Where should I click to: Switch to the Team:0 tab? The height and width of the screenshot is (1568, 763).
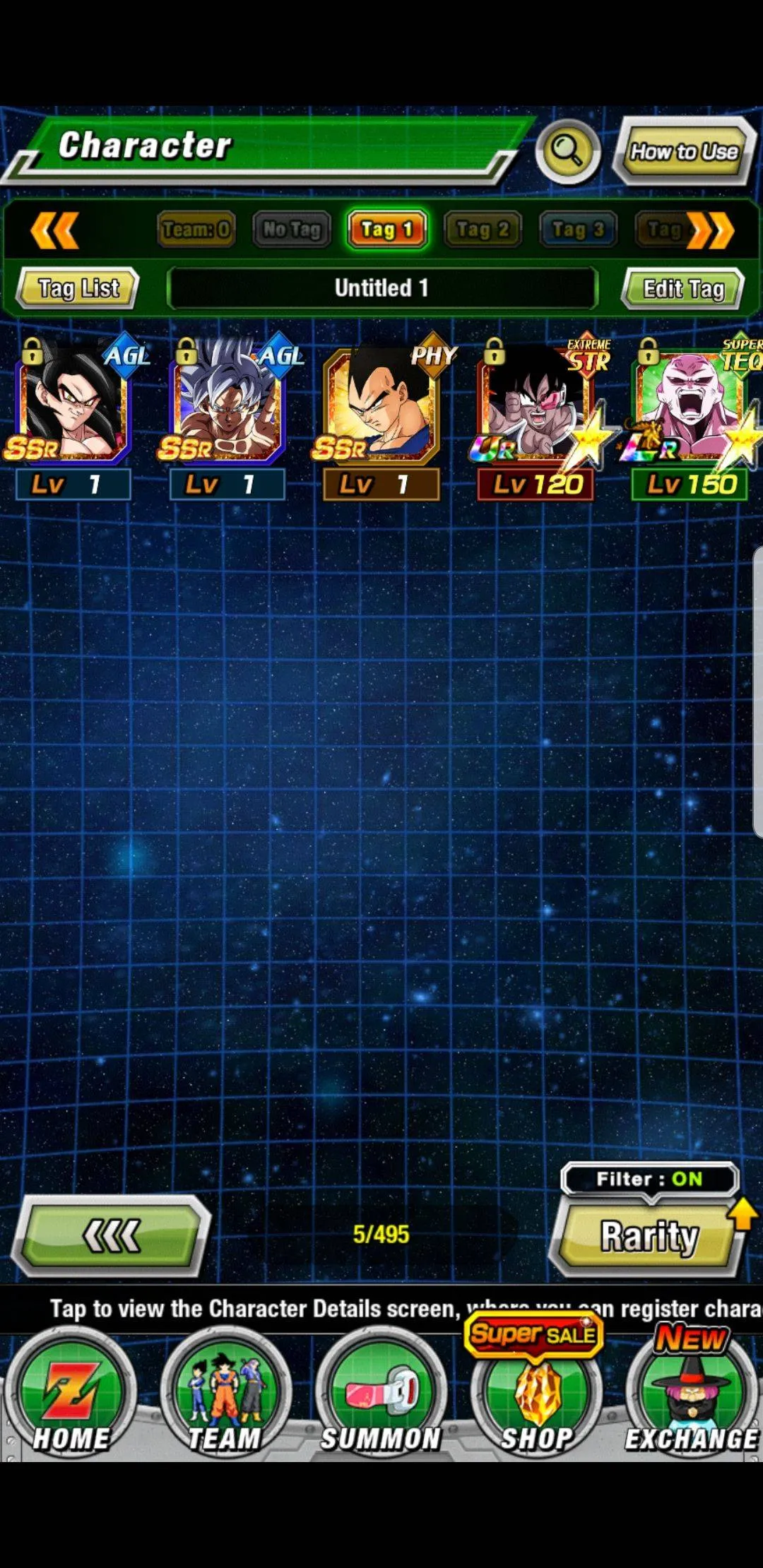[x=196, y=230]
